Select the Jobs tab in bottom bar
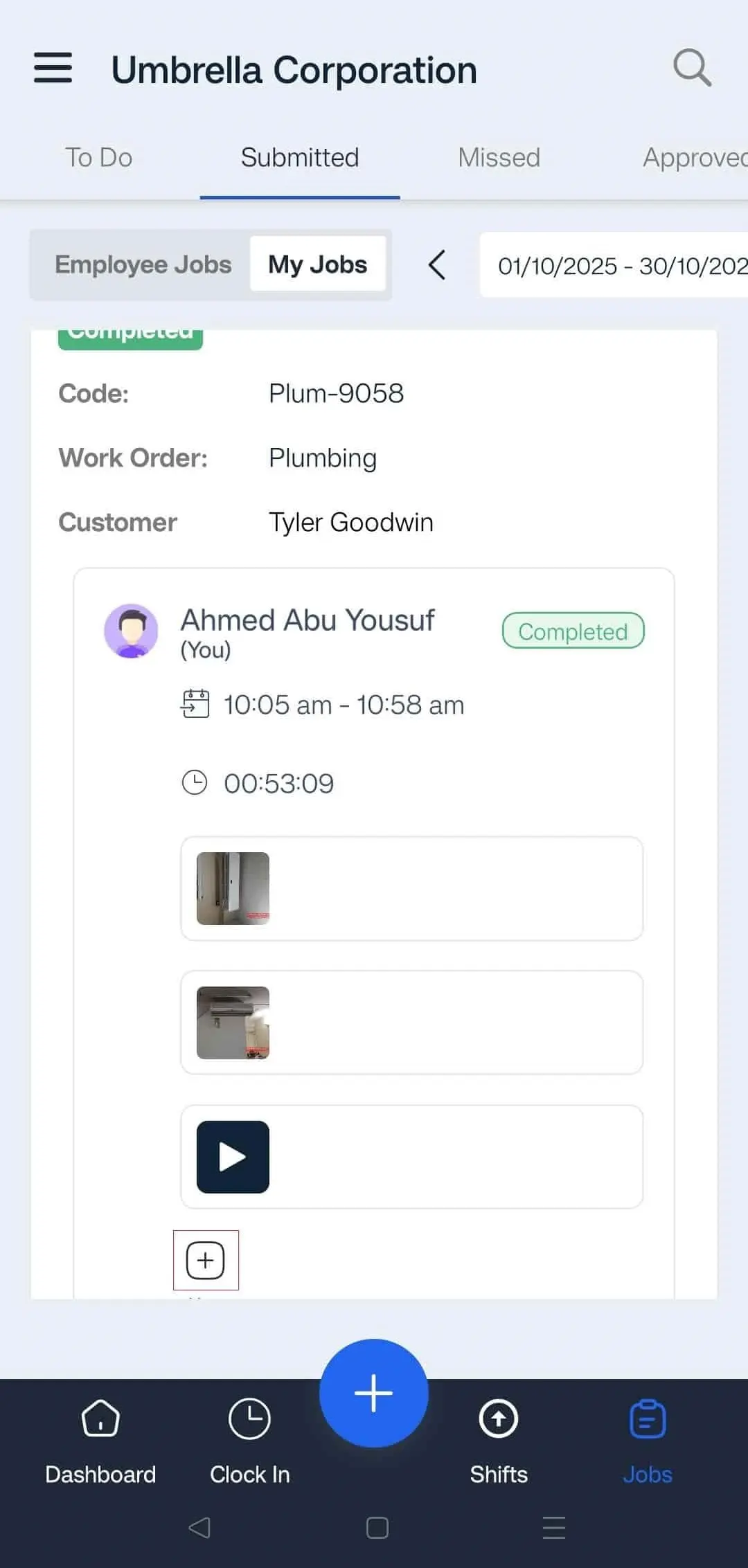Image resolution: width=748 pixels, height=1568 pixels. coord(648,1440)
